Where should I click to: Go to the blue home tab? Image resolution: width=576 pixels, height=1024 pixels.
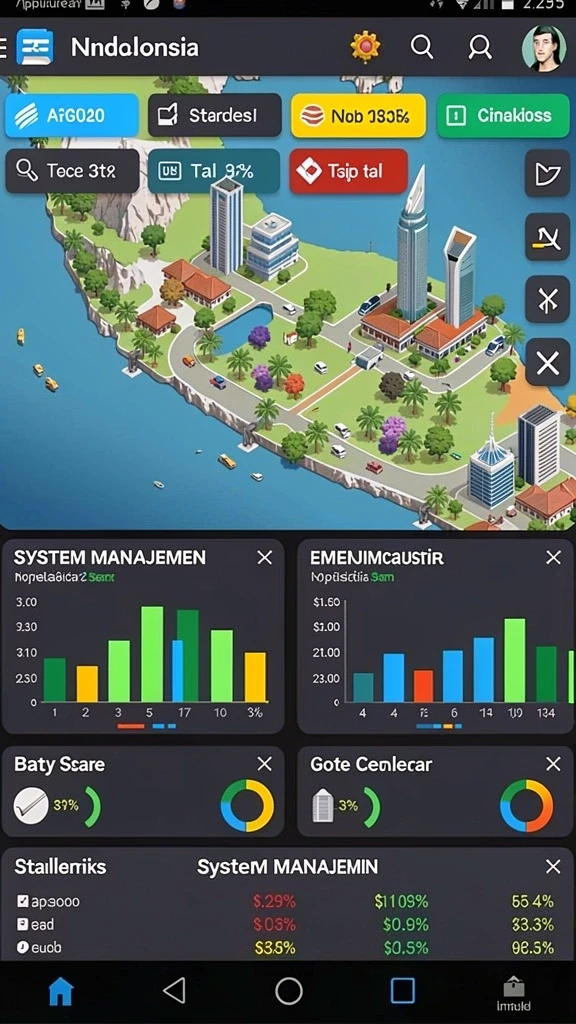coord(61,991)
